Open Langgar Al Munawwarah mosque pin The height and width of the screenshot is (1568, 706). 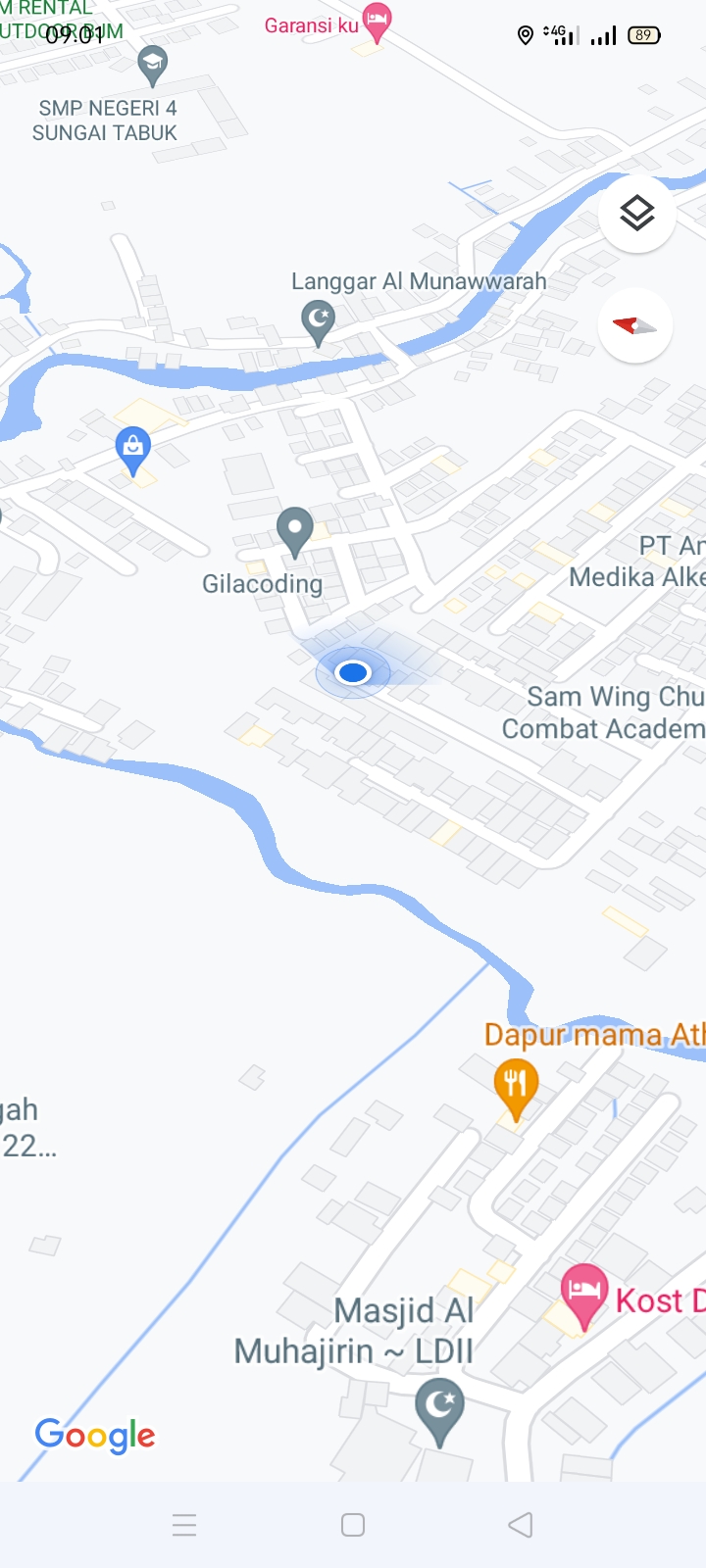tap(318, 320)
